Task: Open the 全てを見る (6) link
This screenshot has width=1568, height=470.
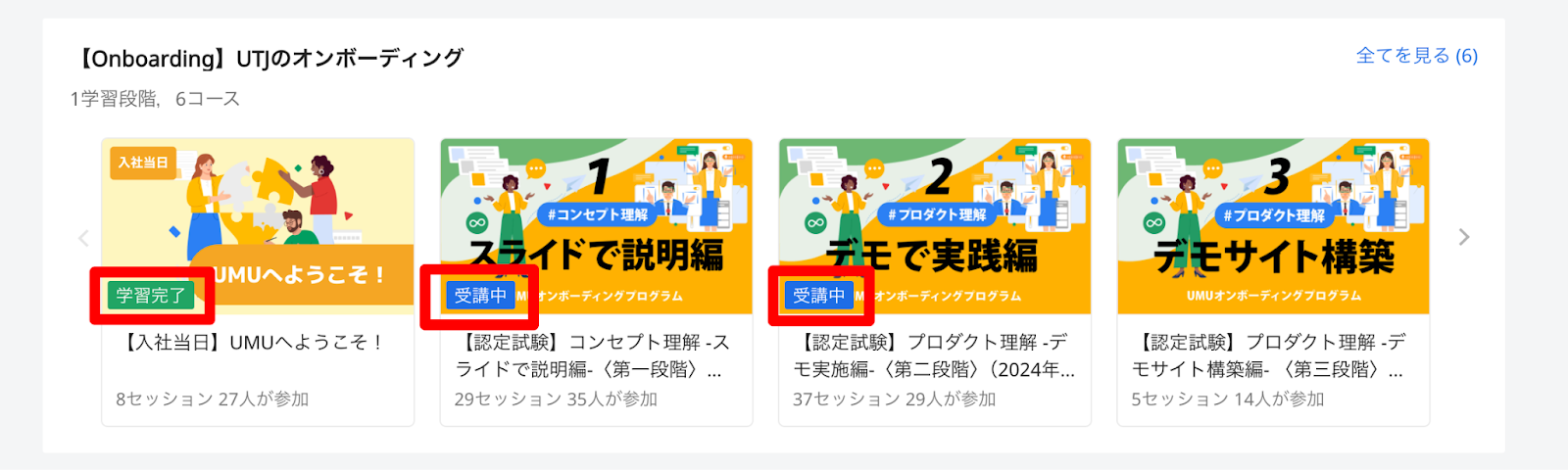Action: point(1416,56)
